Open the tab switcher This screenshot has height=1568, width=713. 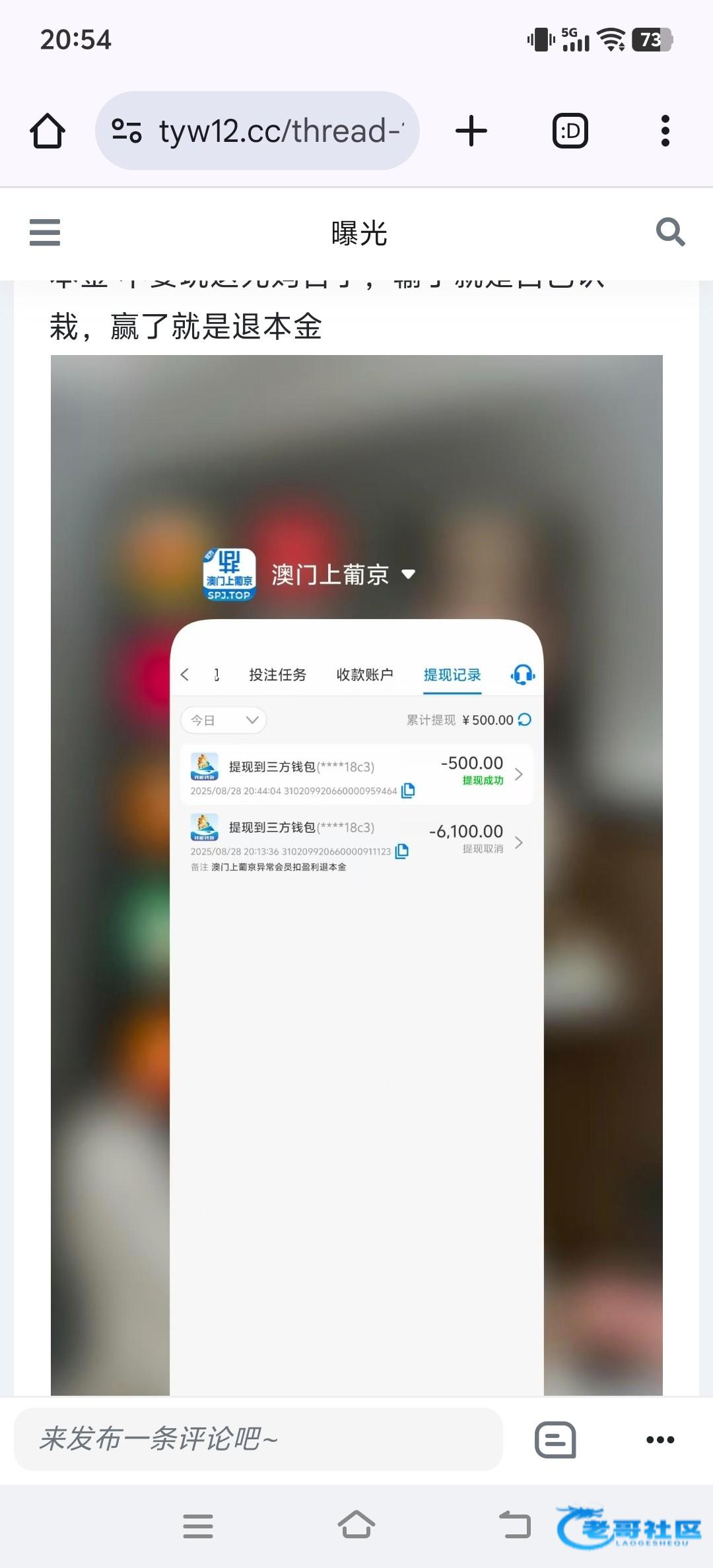coord(570,131)
